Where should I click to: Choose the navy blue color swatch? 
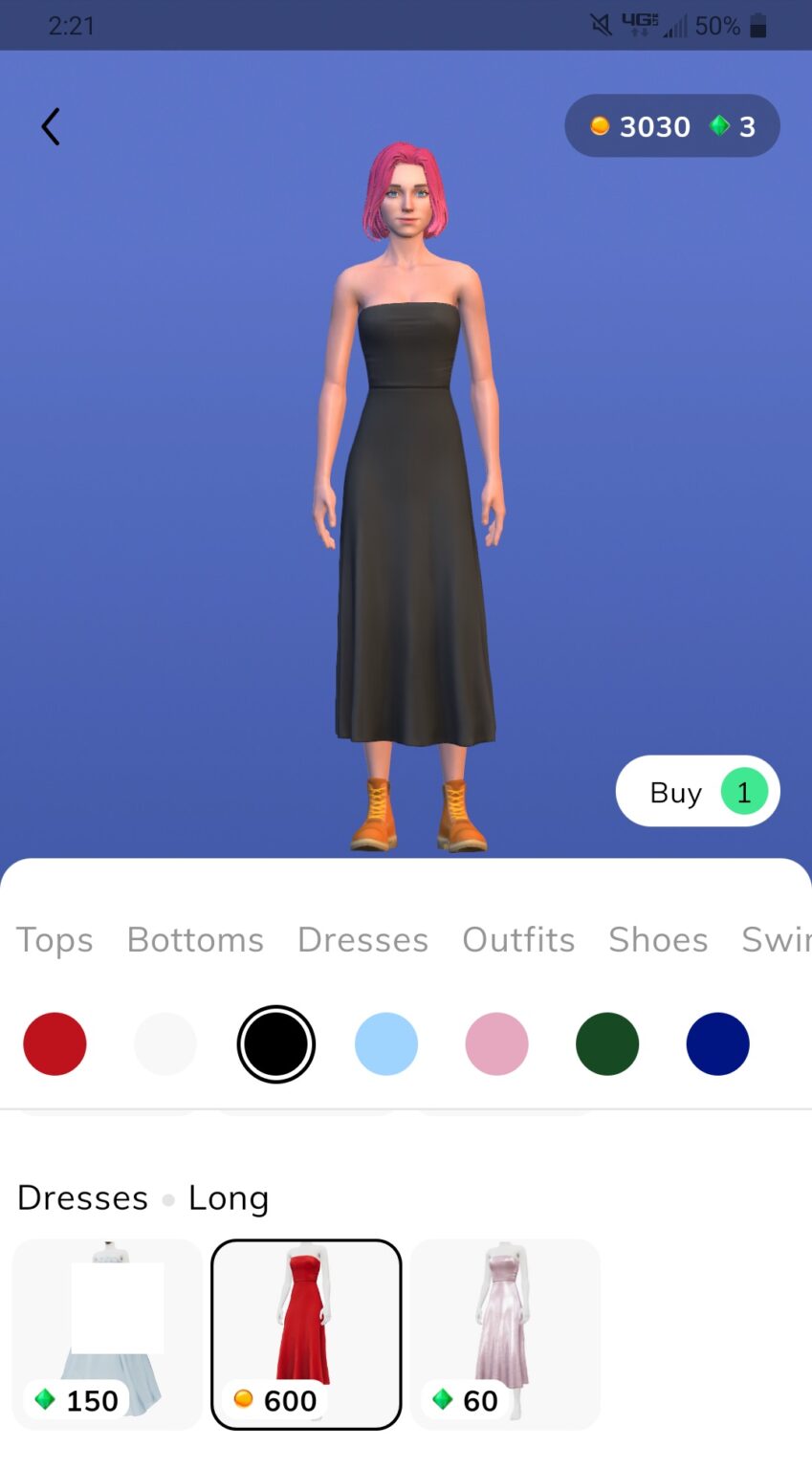717,1043
